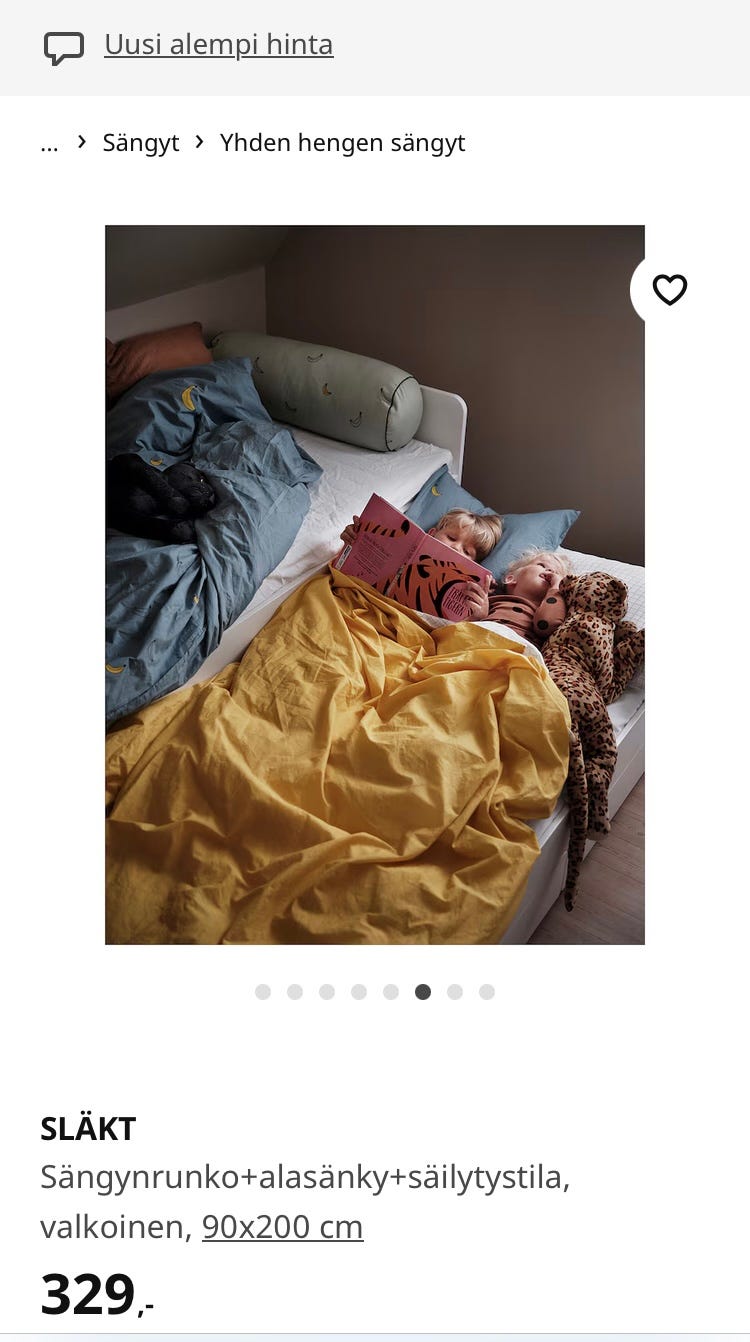750x1342 pixels.
Task: Add SLÄKT bed to favorites
Action: pyautogui.click(x=669, y=290)
